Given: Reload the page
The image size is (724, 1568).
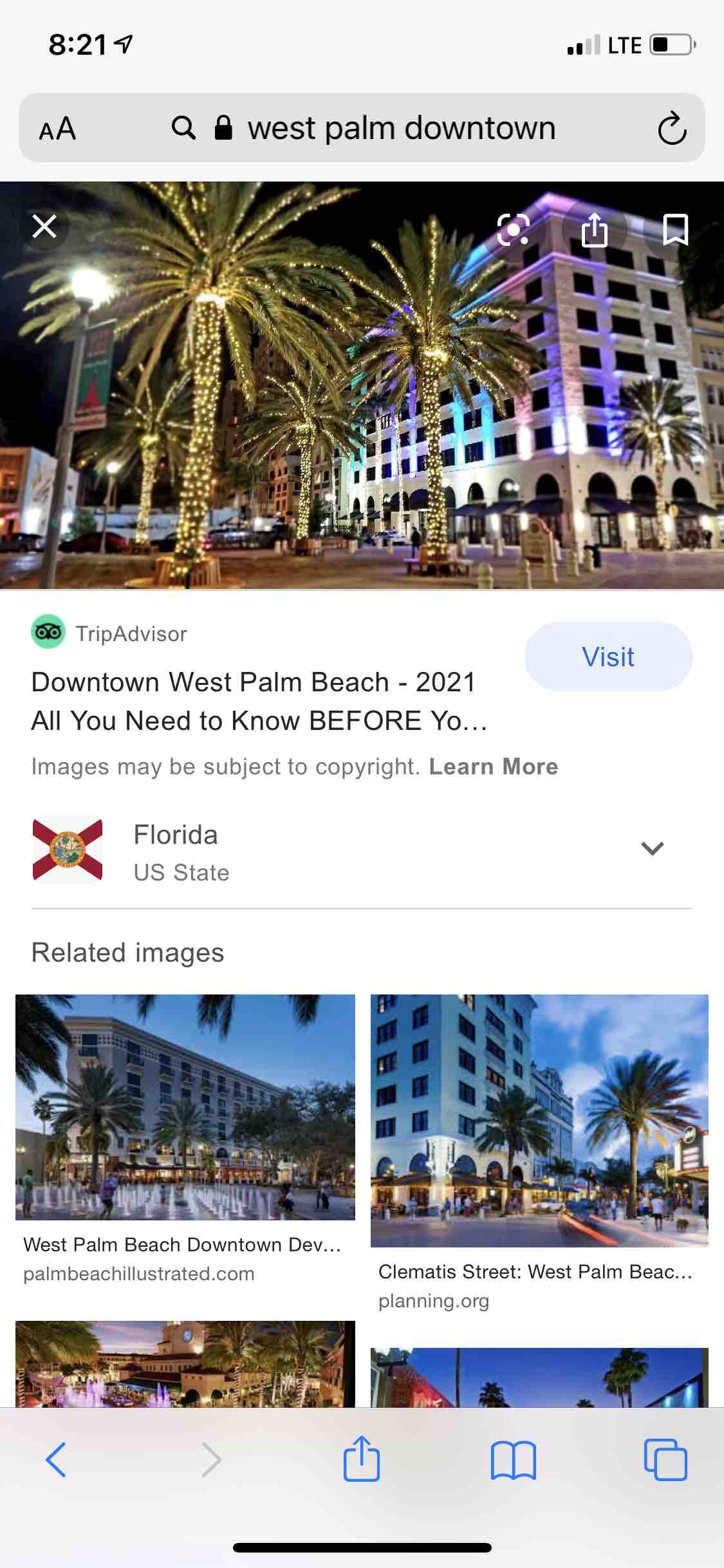Looking at the screenshot, I should coord(672,128).
